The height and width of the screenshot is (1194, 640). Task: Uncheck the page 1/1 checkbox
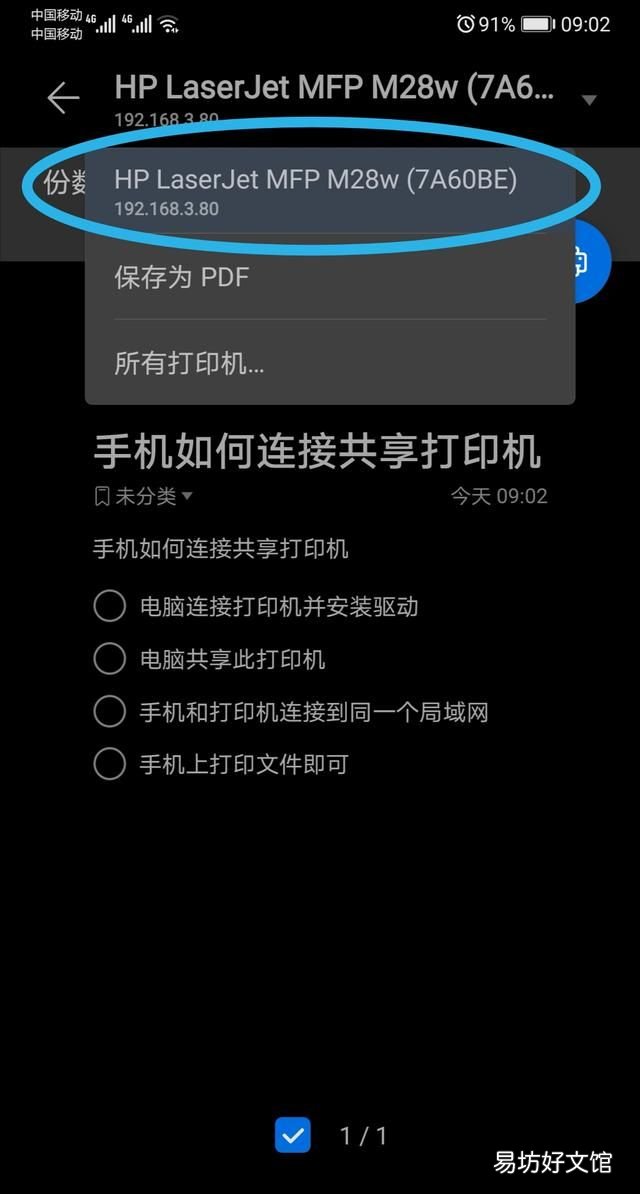pos(293,1136)
